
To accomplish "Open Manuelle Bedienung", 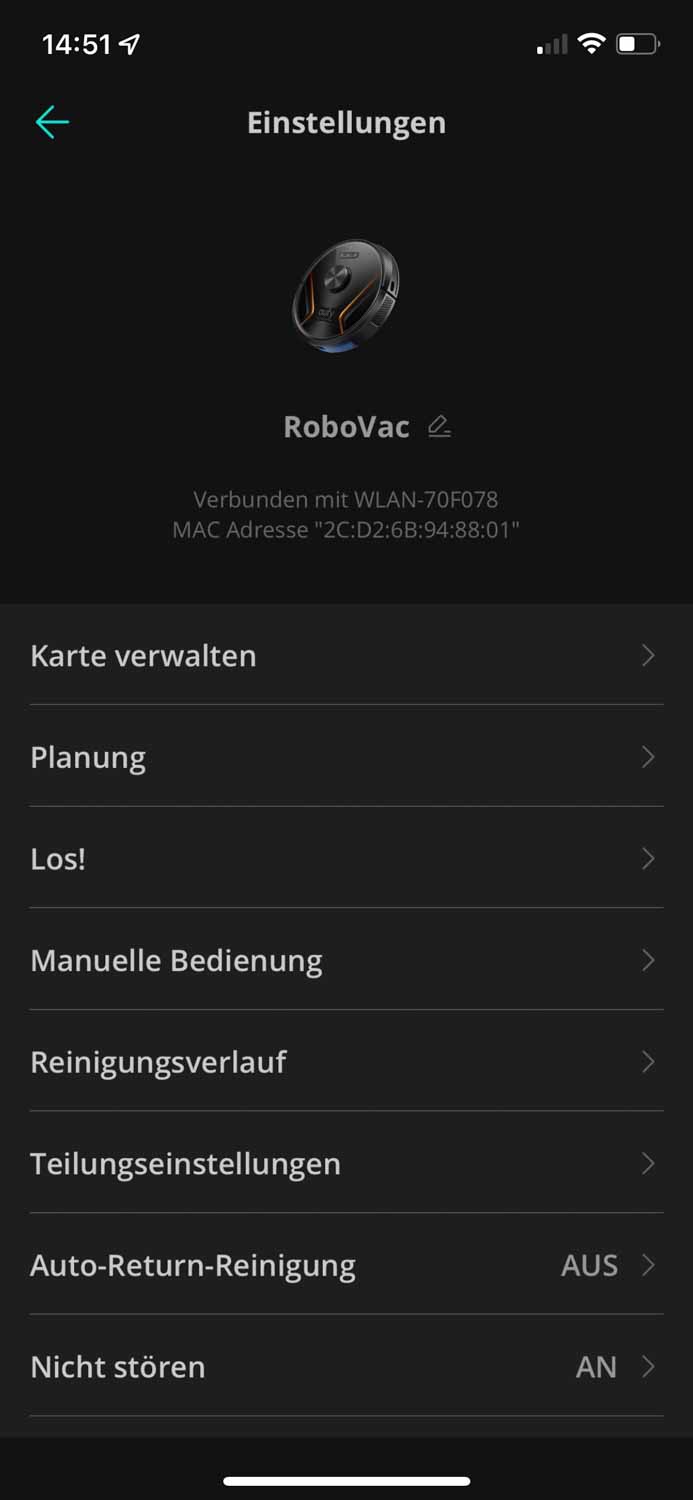I will click(346, 960).
